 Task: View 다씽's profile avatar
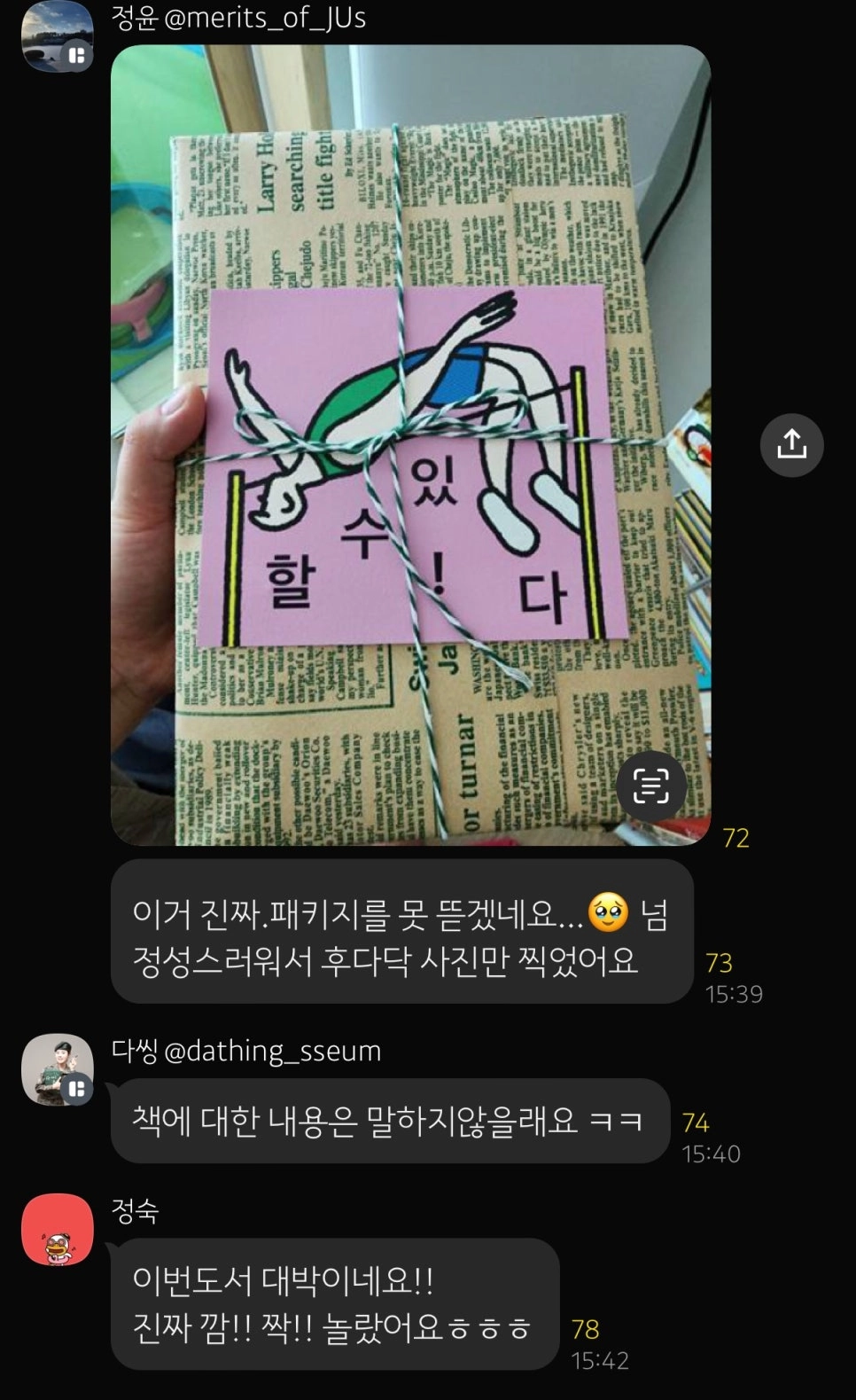coord(57,1069)
